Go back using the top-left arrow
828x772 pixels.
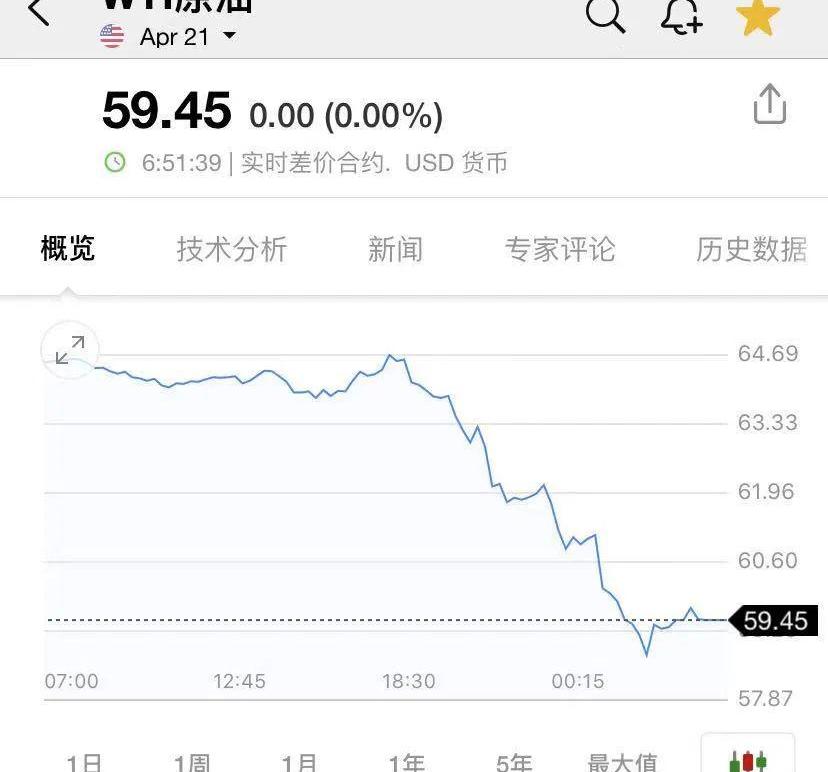[x=38, y=13]
